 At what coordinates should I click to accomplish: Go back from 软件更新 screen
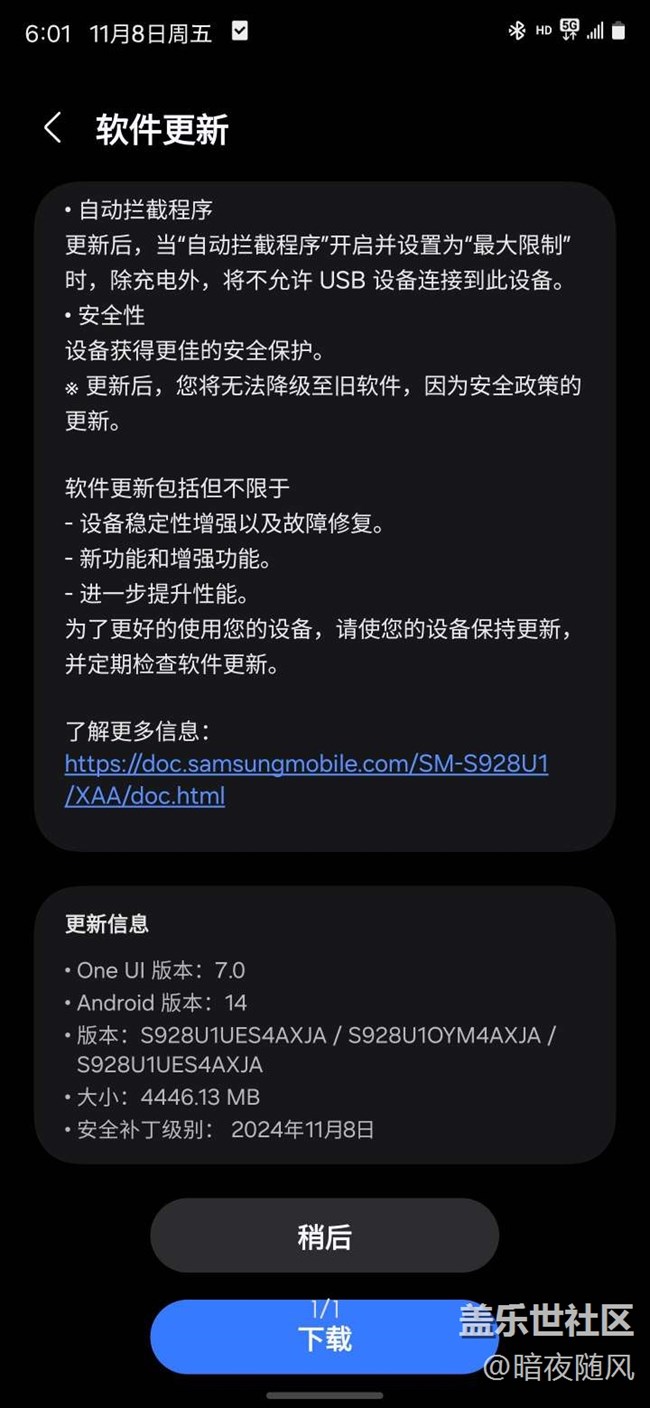[x=53, y=129]
